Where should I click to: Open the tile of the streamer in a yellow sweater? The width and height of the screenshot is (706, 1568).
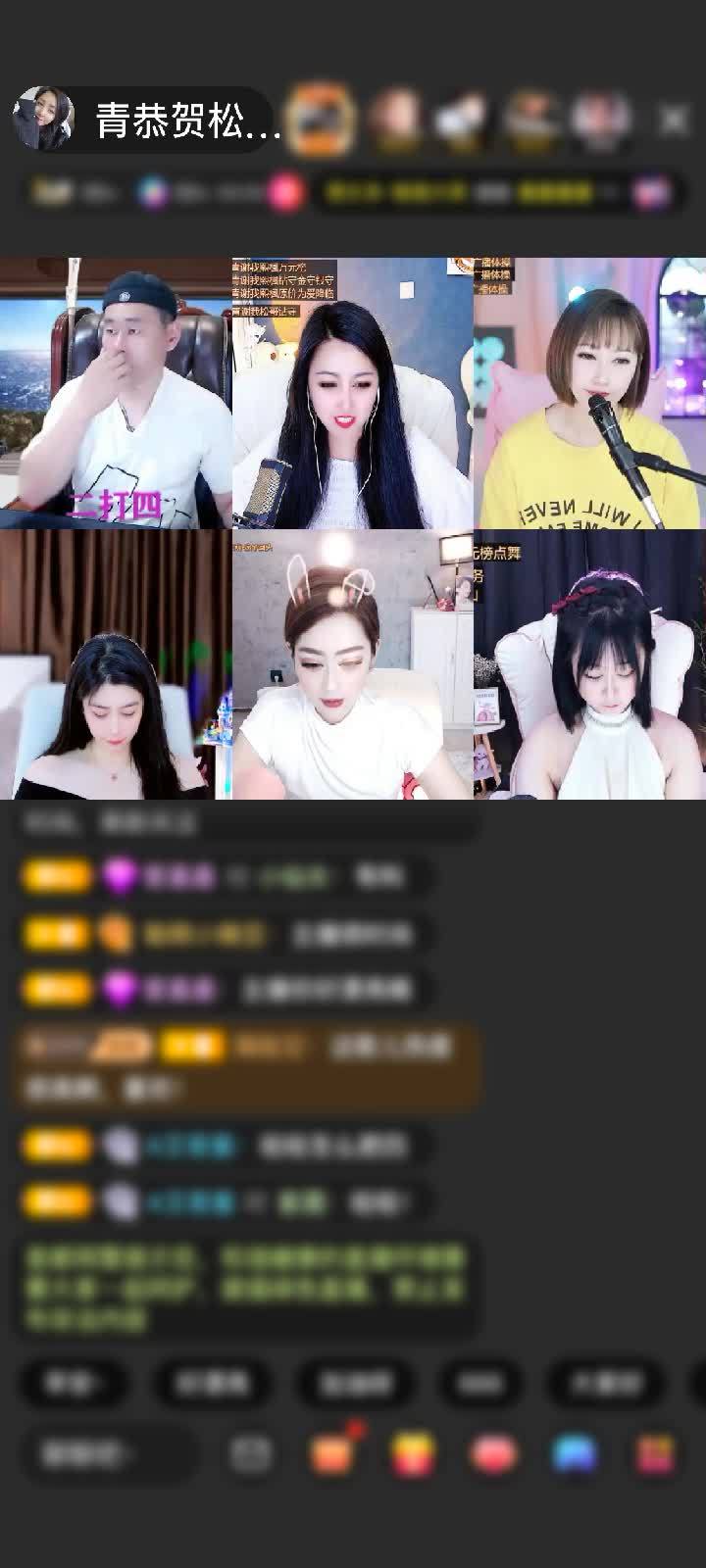(x=589, y=392)
